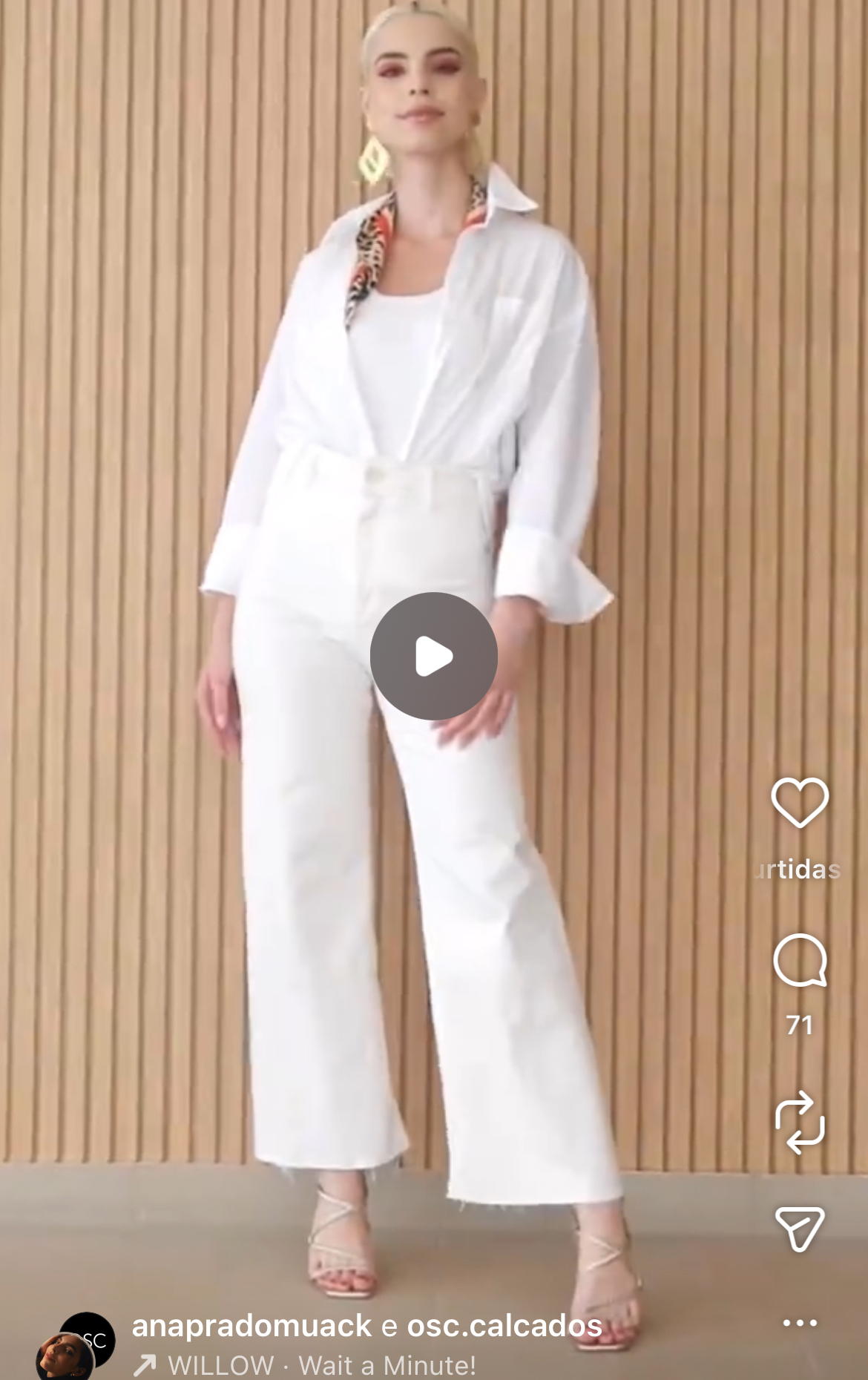868x1380 pixels.
Task: Open the comments on this reel
Action: 799,961
